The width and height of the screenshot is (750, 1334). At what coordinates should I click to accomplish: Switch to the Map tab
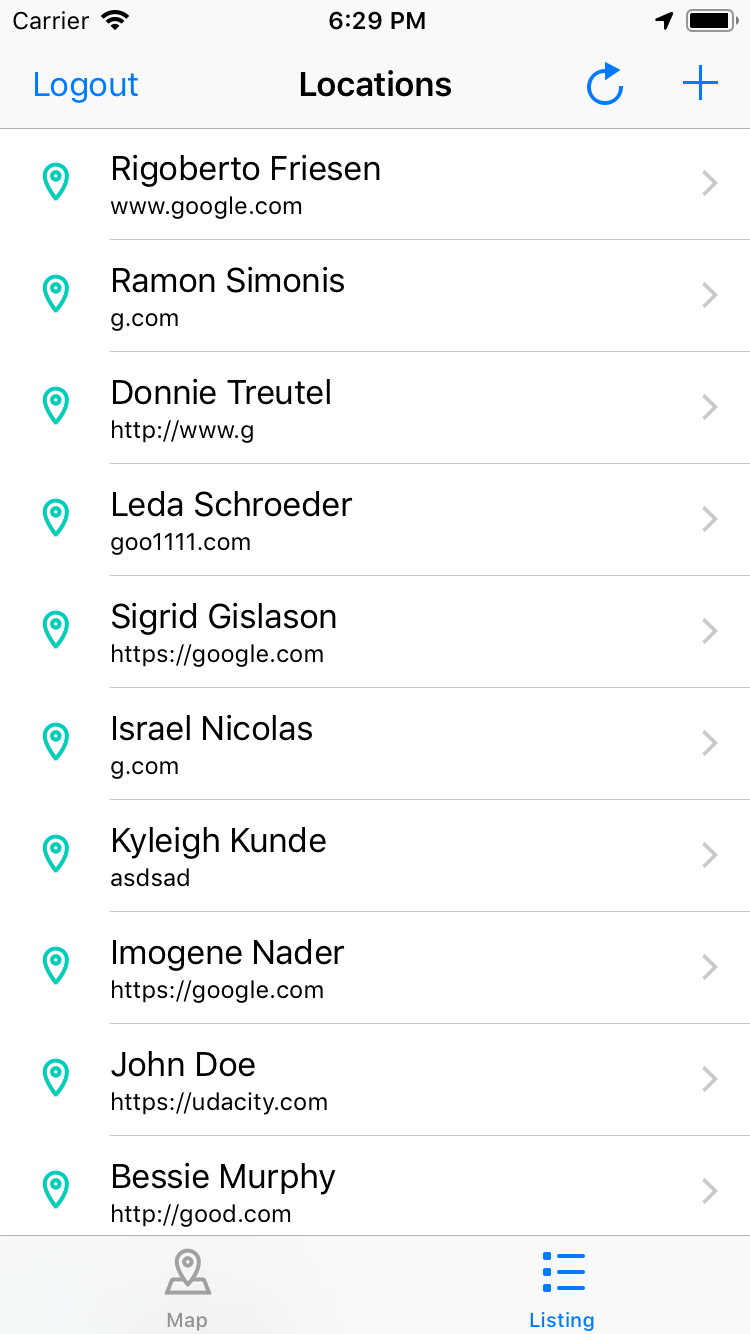pyautogui.click(x=187, y=1288)
